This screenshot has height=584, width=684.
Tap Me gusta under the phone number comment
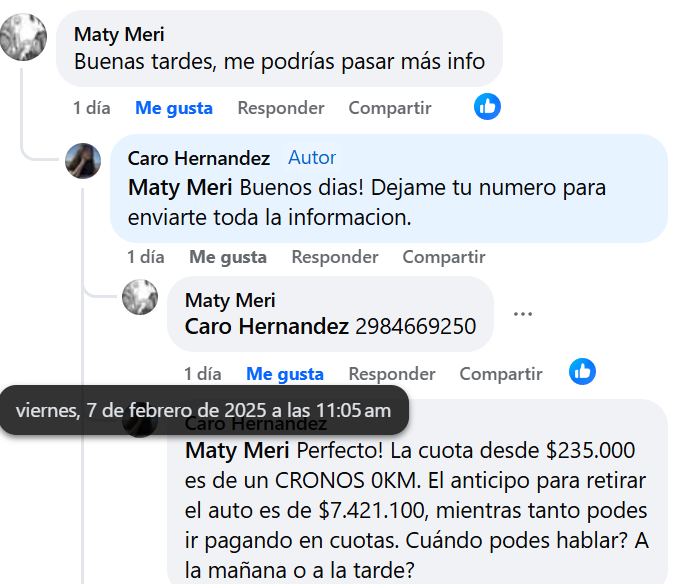tap(285, 374)
